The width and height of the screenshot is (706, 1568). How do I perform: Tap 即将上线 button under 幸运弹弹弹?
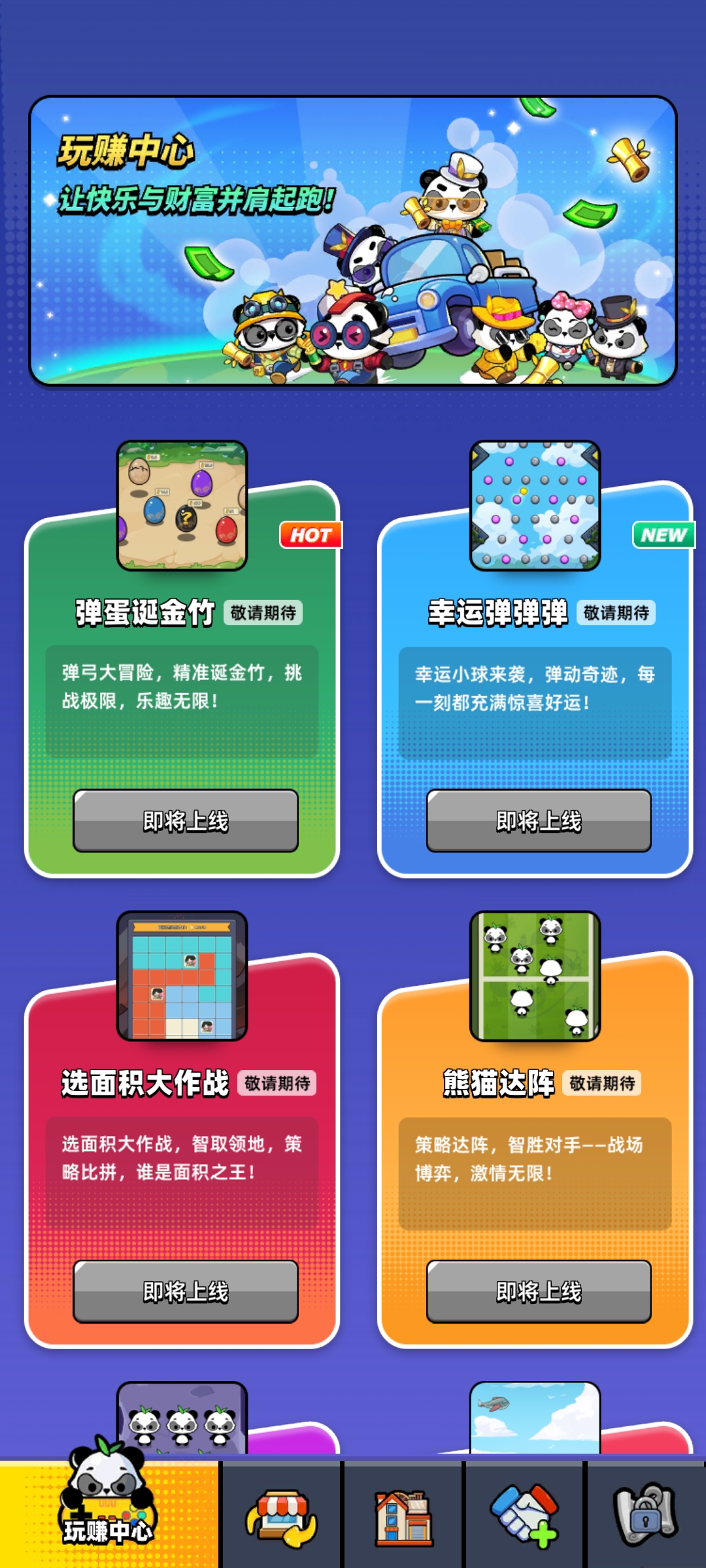[x=539, y=821]
